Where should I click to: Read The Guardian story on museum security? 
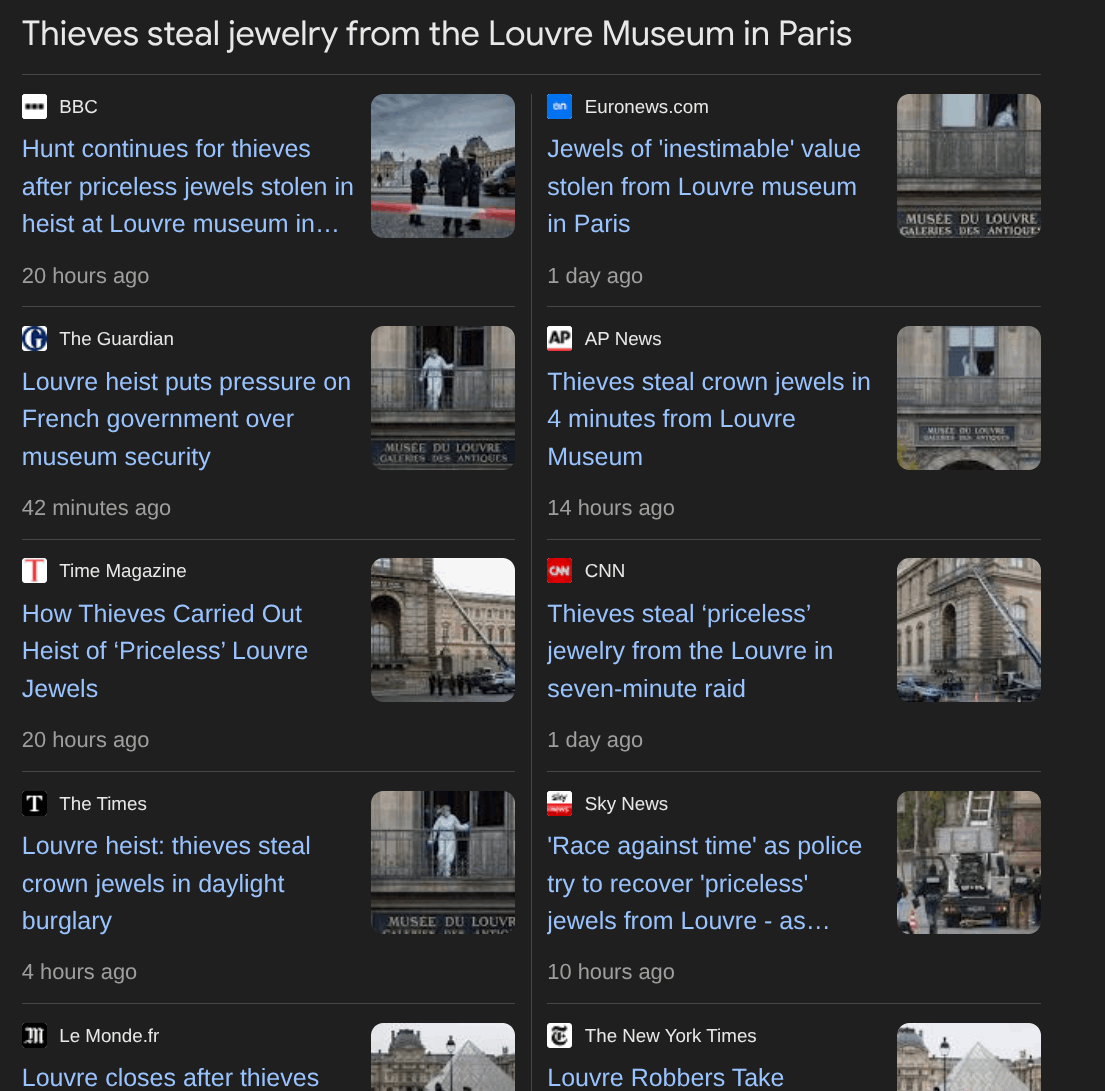186,419
